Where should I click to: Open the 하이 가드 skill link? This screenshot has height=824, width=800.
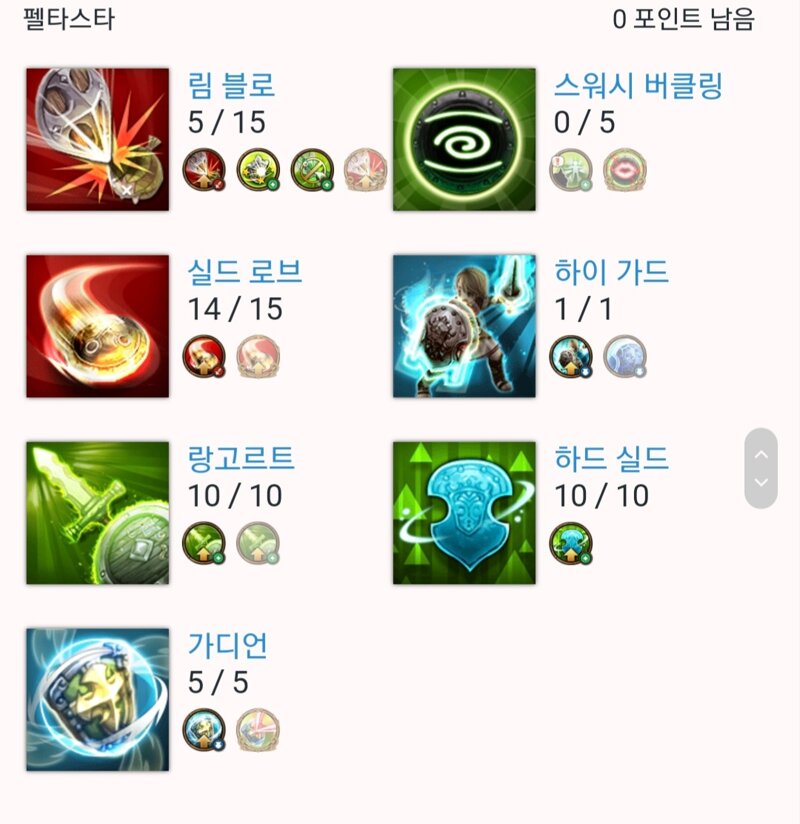pyautogui.click(x=610, y=272)
